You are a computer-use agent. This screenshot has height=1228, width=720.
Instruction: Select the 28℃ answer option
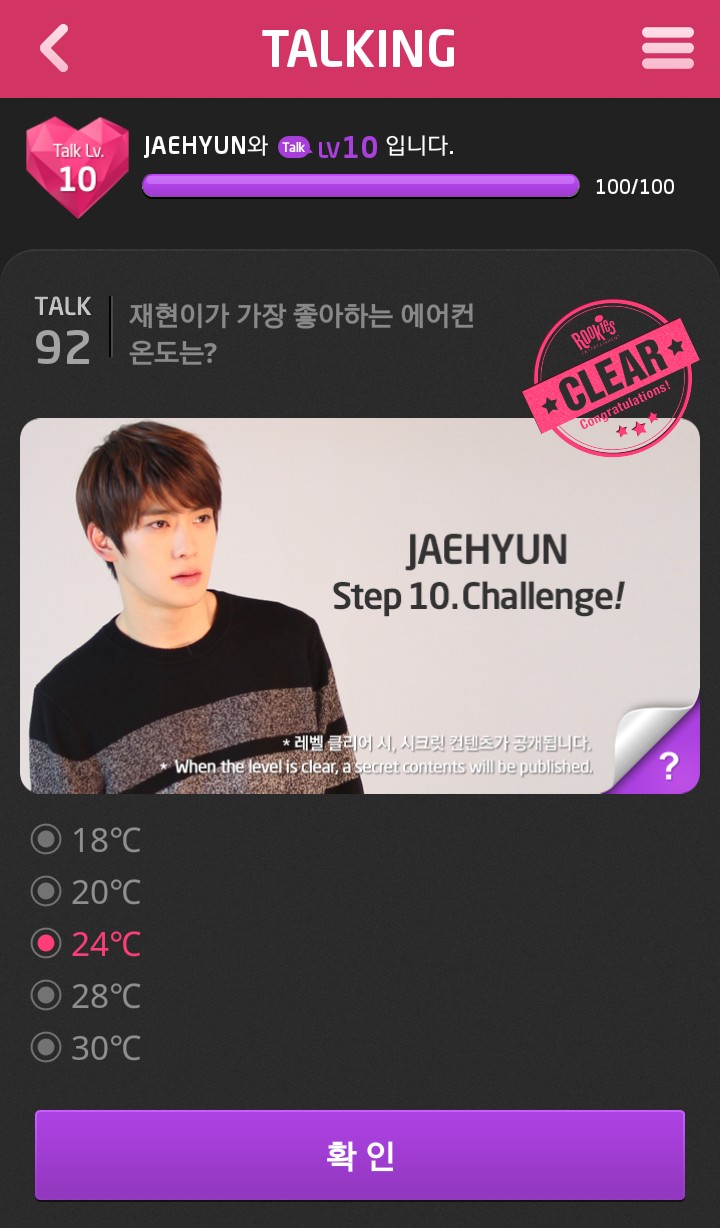point(46,995)
